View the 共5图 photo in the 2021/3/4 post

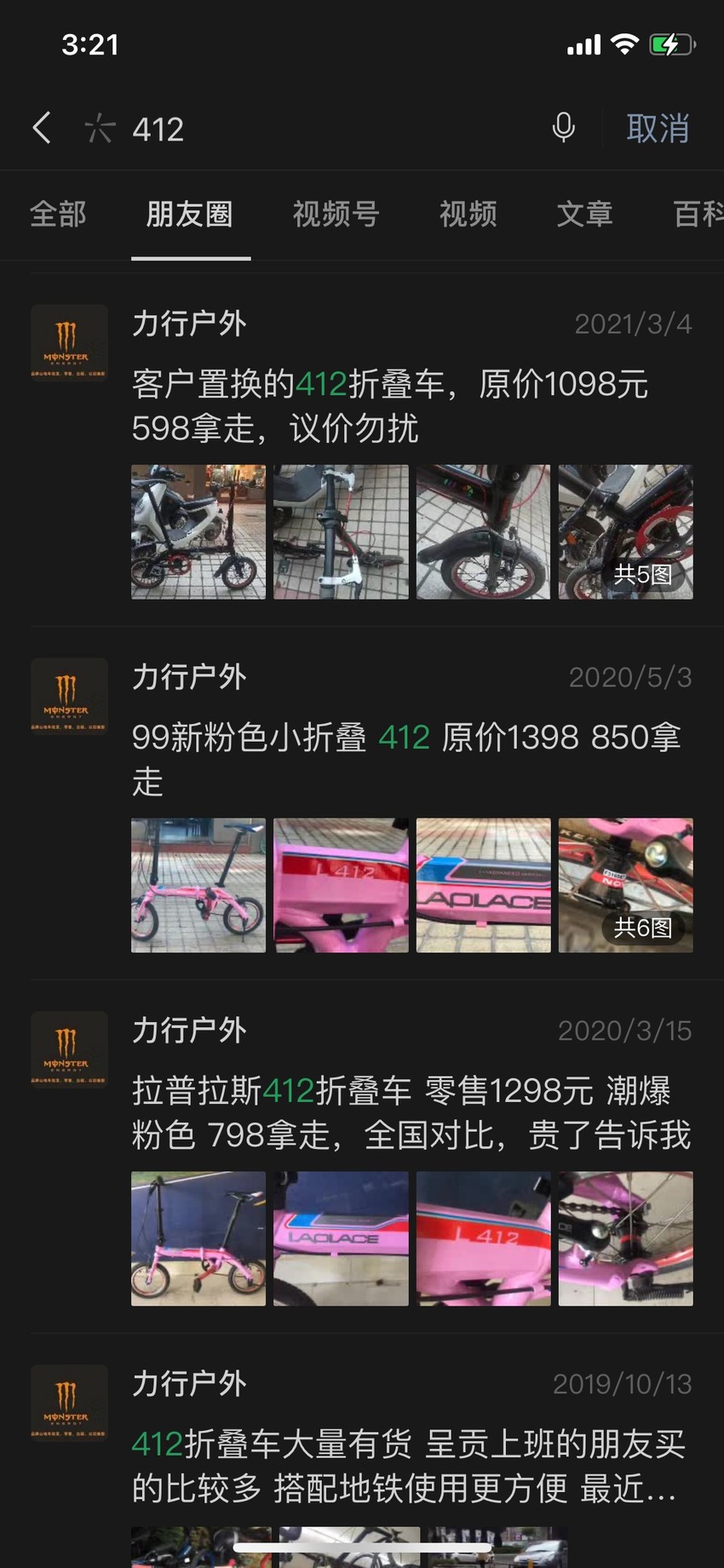625,531
